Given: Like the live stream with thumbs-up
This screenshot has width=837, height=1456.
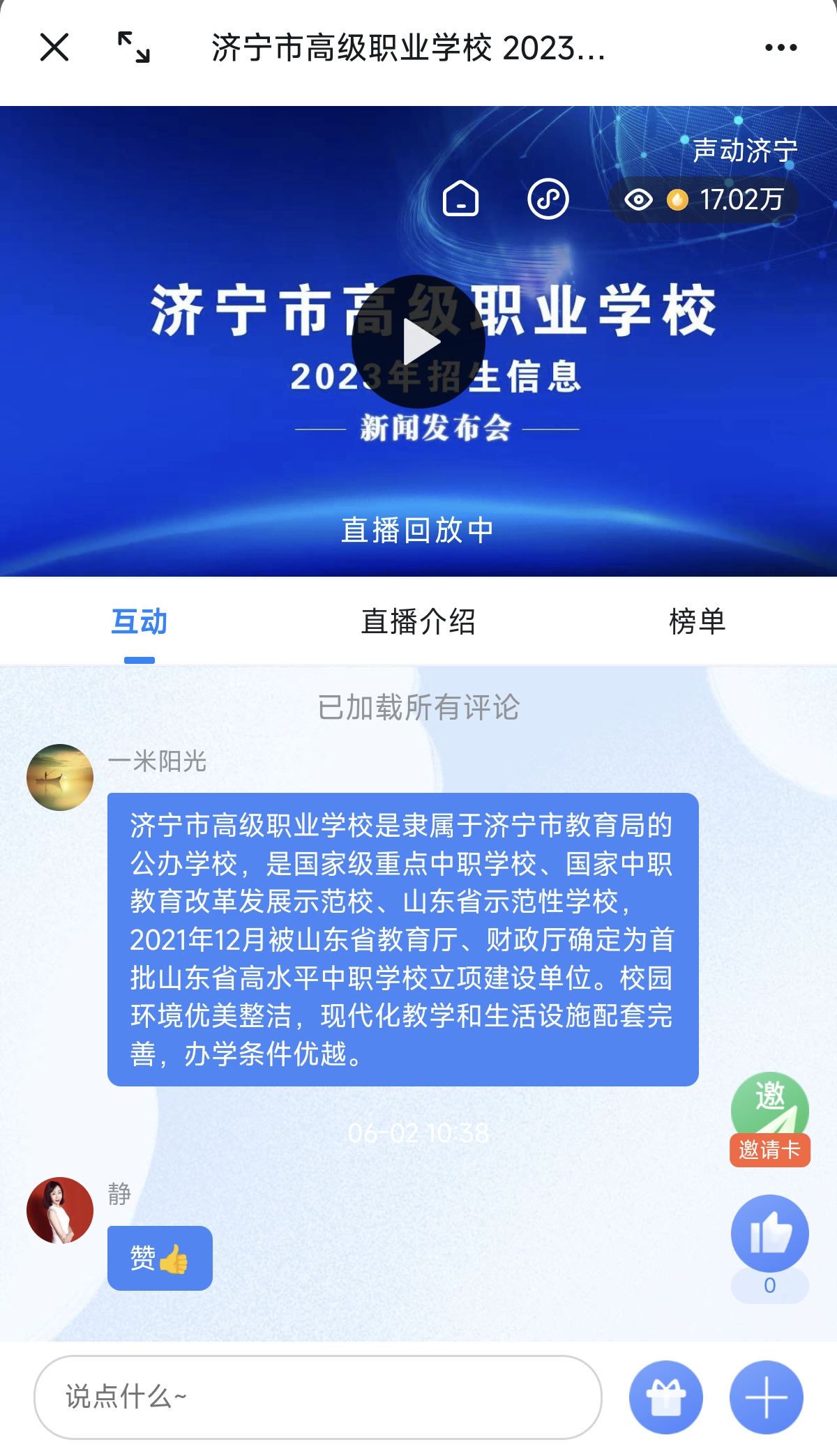Looking at the screenshot, I should click(770, 1233).
